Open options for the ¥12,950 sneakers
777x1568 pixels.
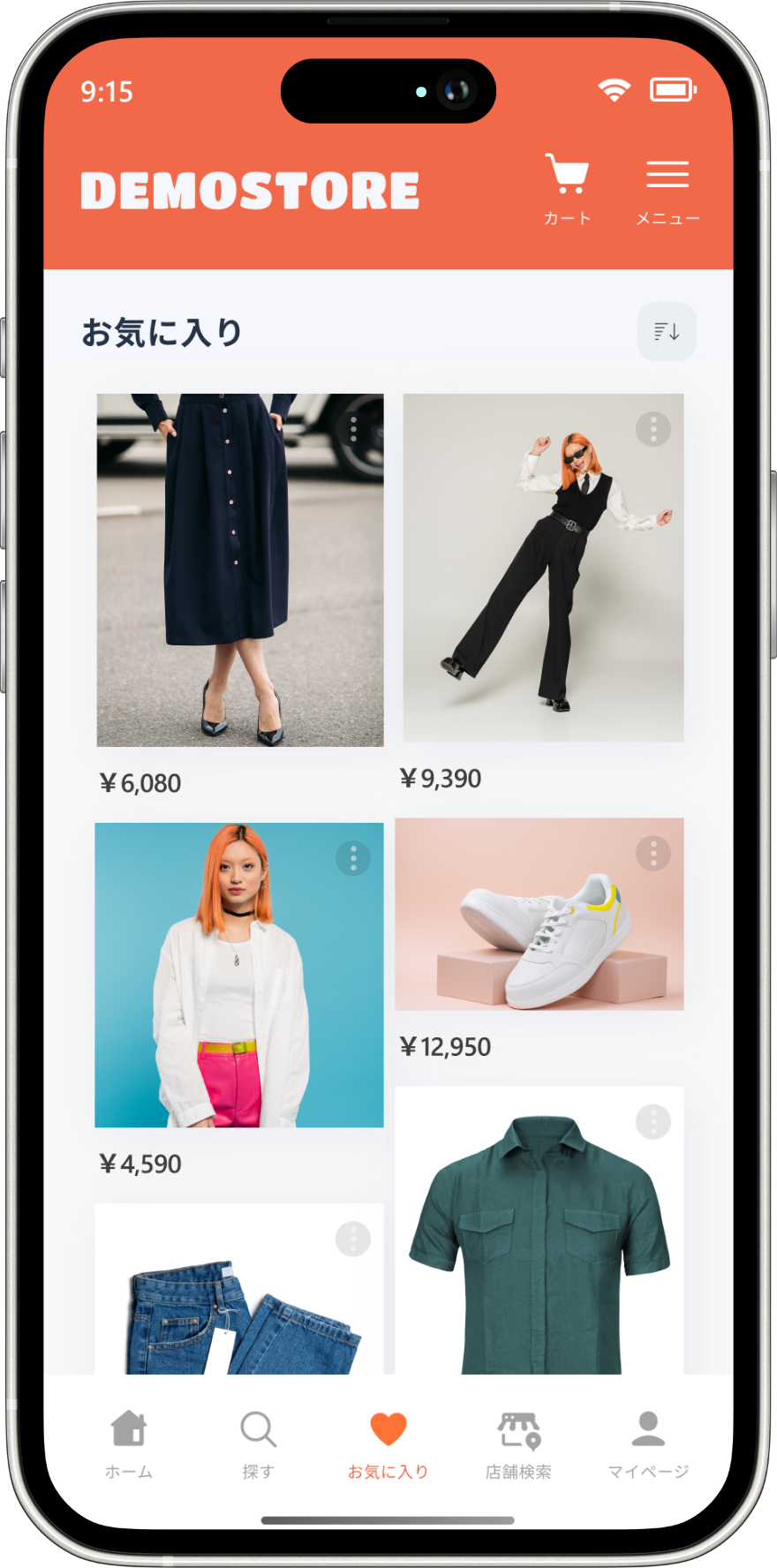(653, 853)
